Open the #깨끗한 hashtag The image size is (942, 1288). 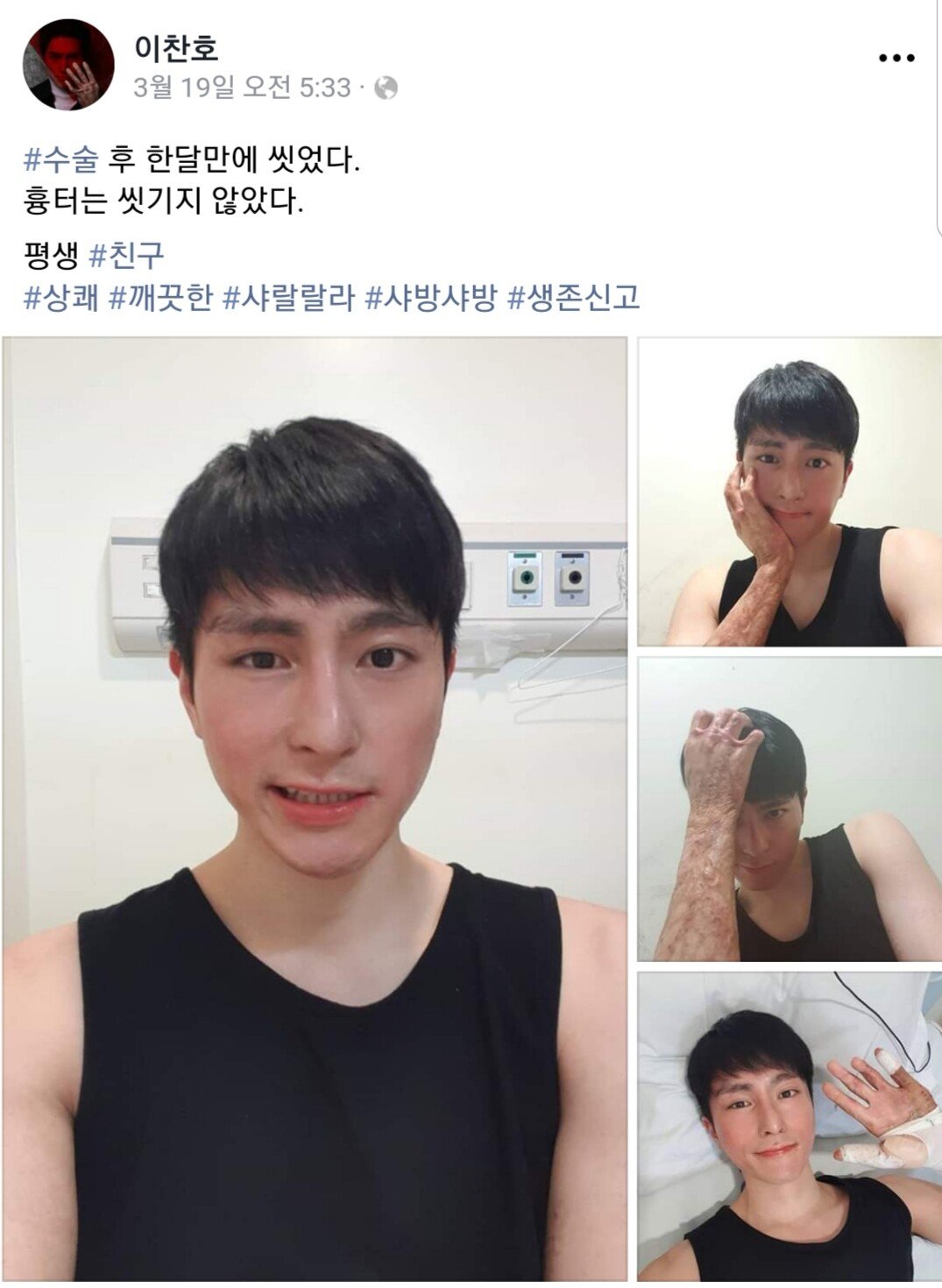click(x=160, y=298)
